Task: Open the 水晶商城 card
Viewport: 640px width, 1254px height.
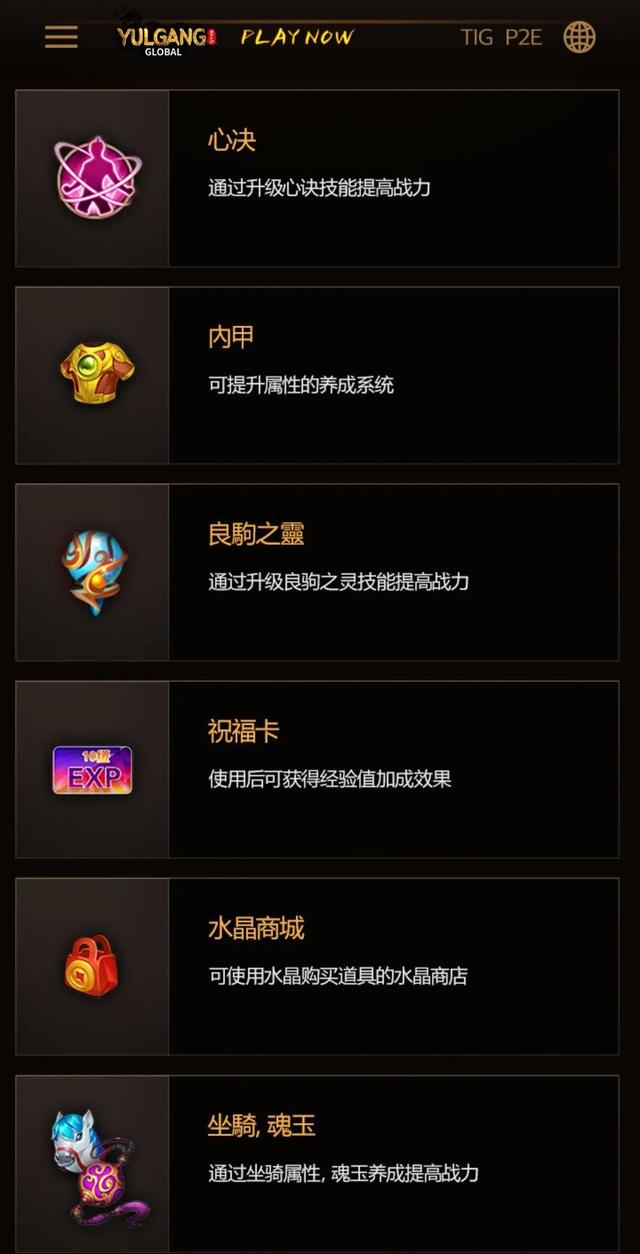Action: point(317,966)
